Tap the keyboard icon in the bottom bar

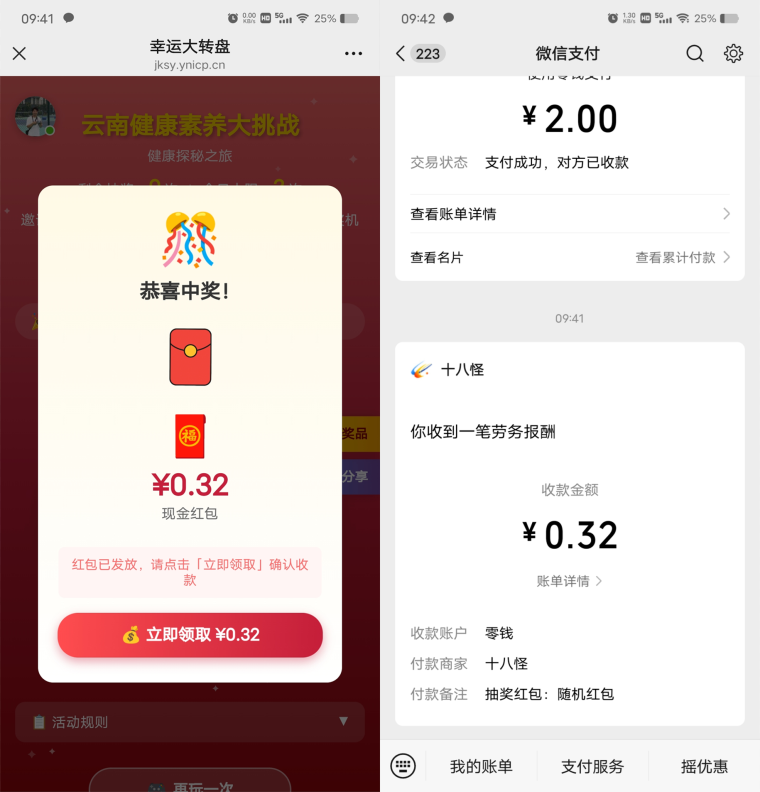[403, 765]
